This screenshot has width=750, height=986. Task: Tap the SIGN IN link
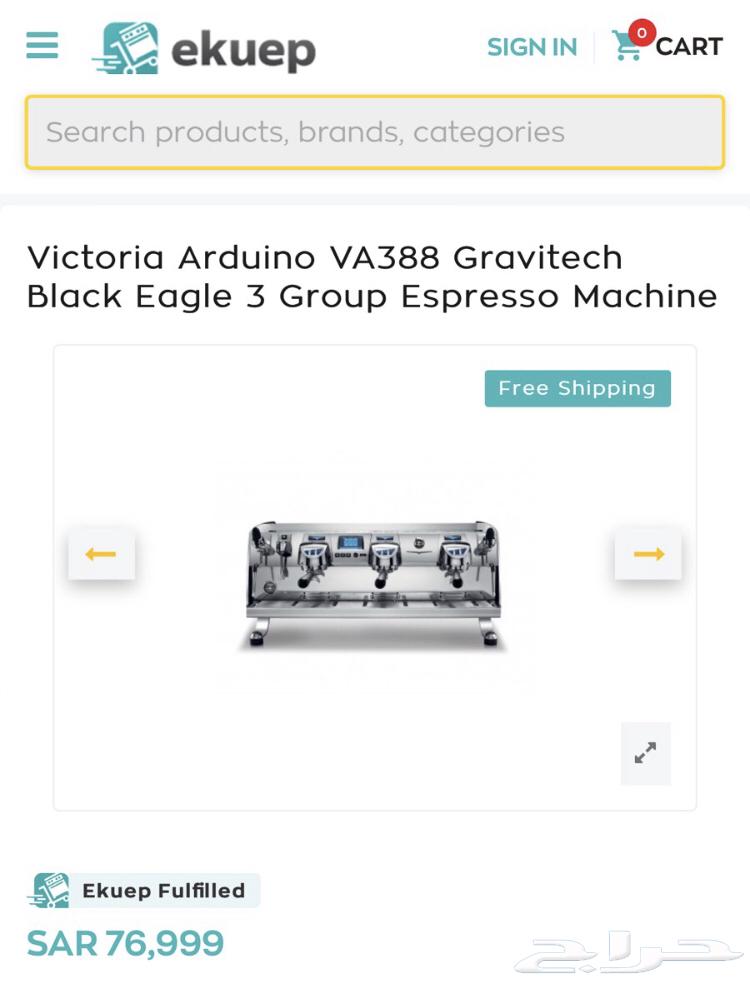(x=531, y=47)
